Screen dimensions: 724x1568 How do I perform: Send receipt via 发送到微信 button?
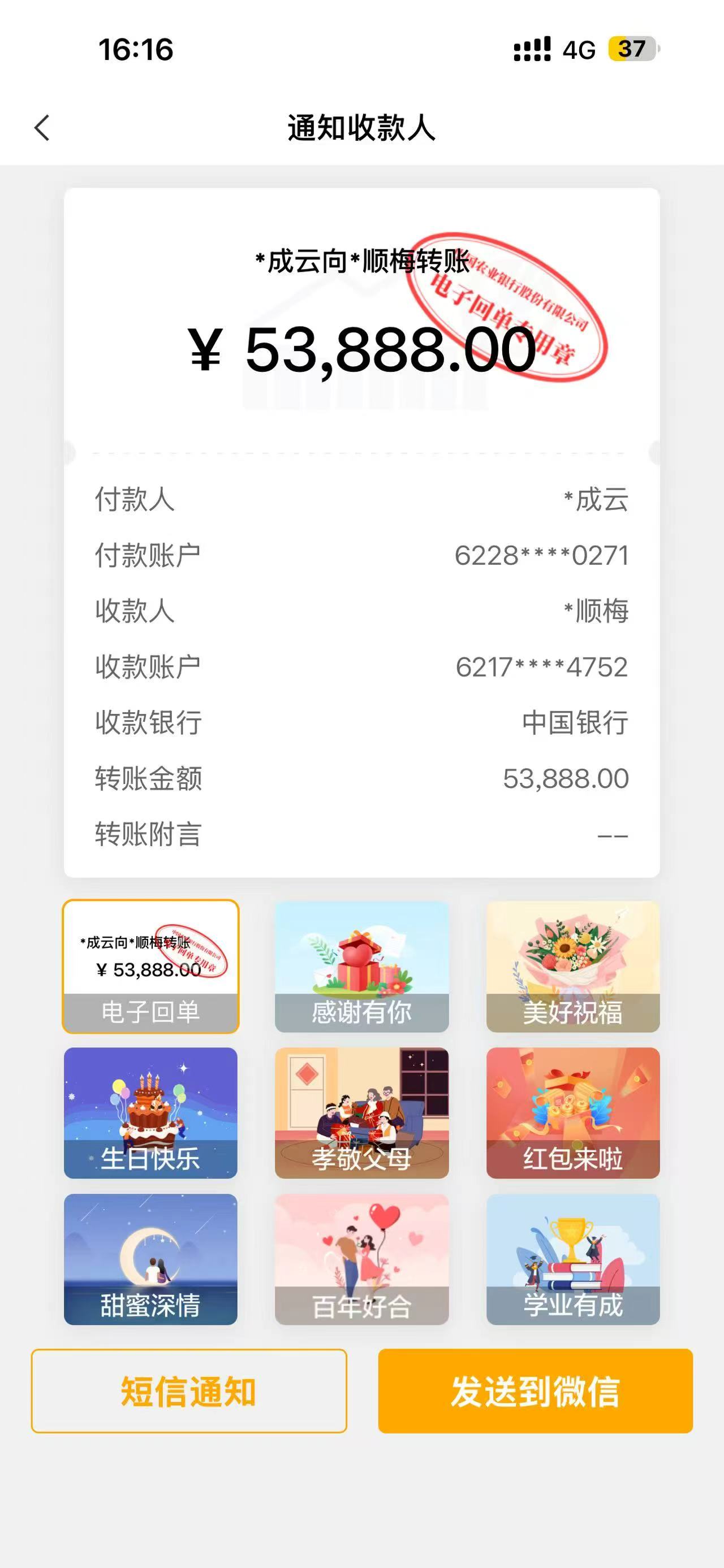[x=535, y=1391]
